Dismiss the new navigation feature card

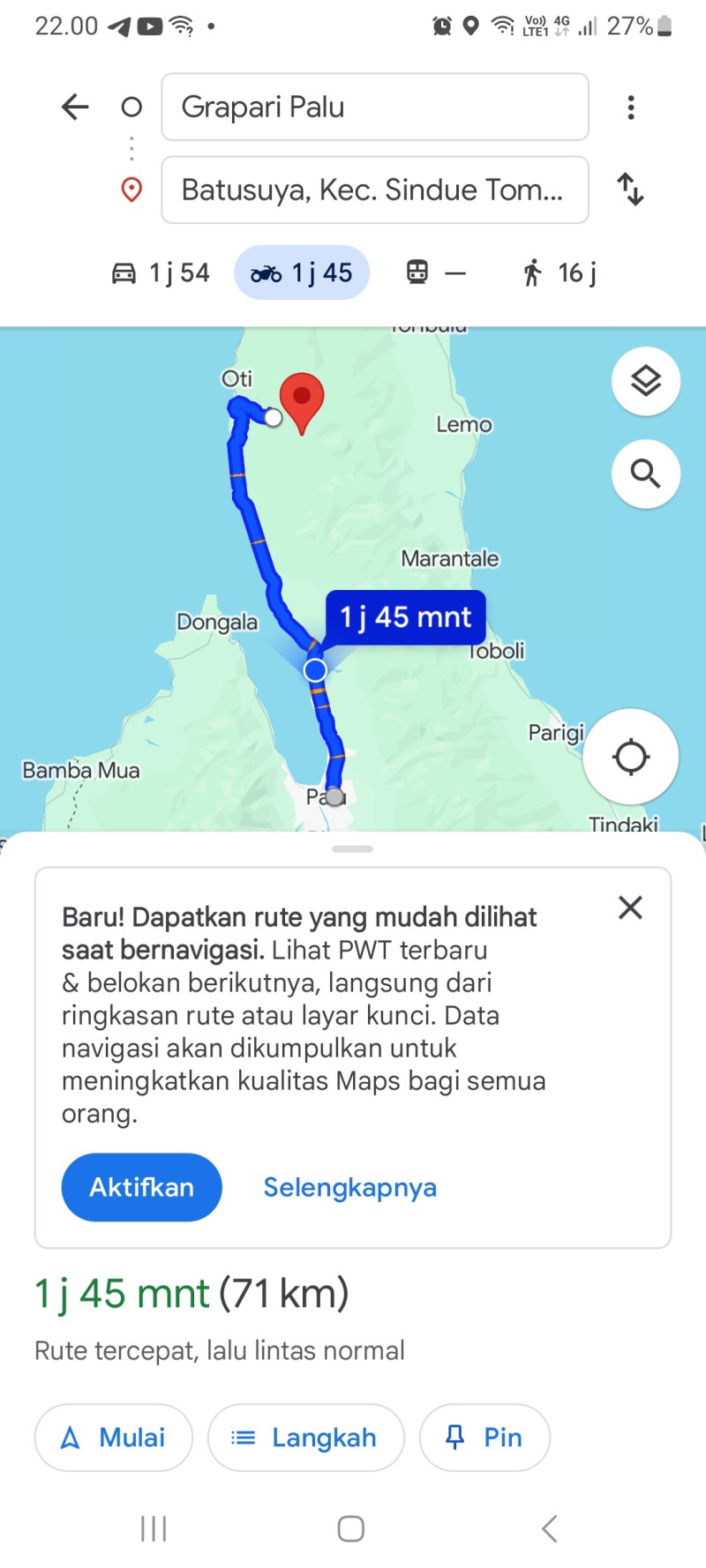pyautogui.click(x=630, y=907)
